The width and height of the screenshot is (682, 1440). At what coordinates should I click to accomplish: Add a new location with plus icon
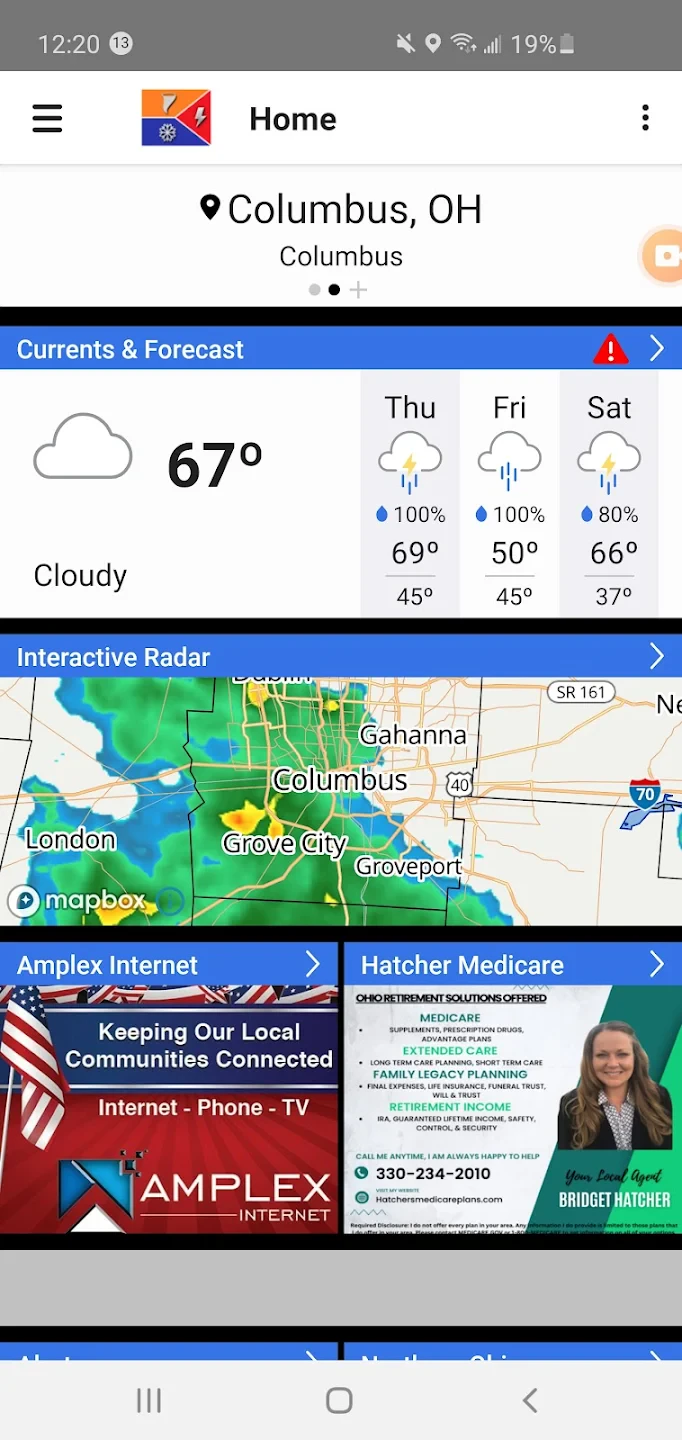point(359,290)
